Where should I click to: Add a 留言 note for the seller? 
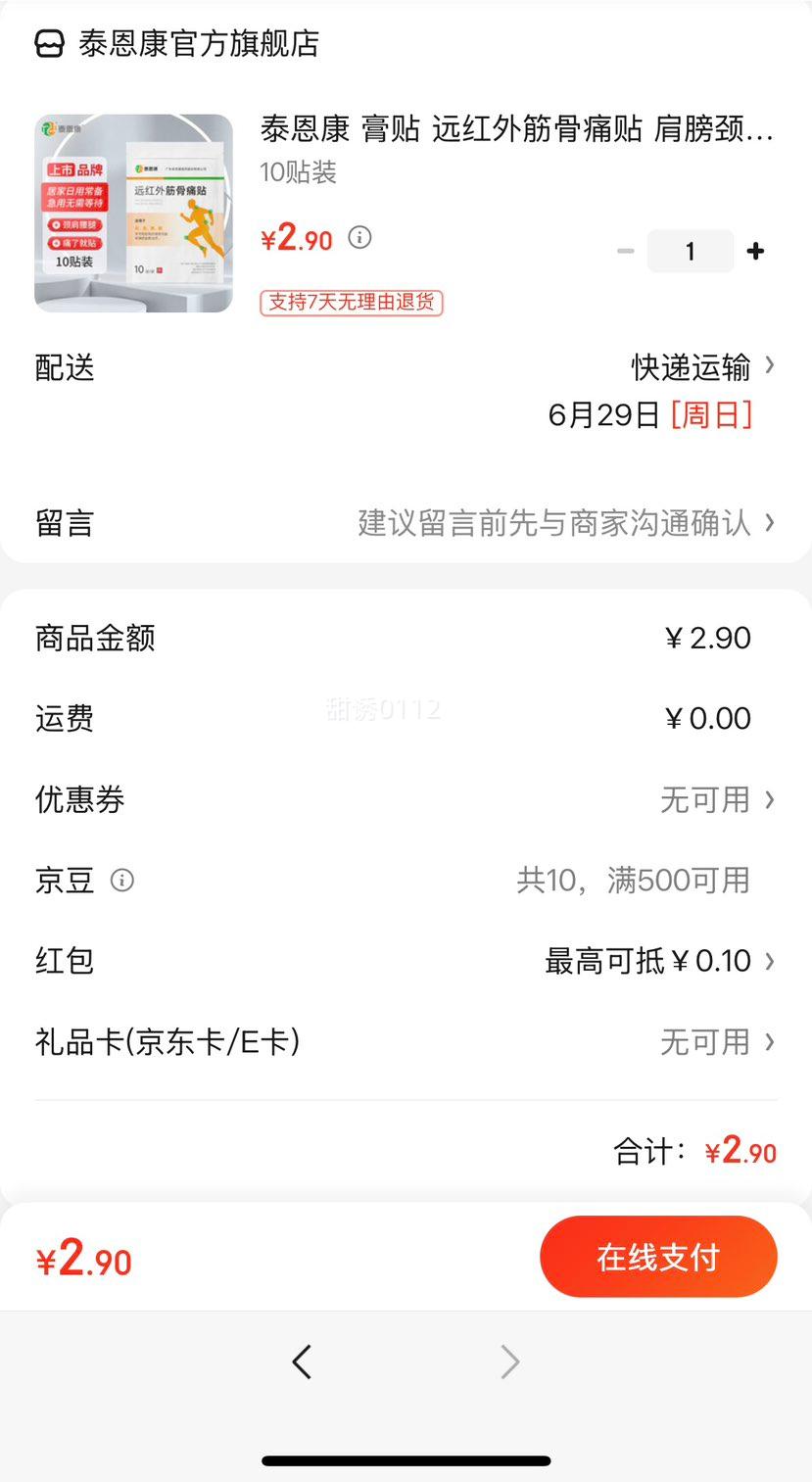coord(565,523)
